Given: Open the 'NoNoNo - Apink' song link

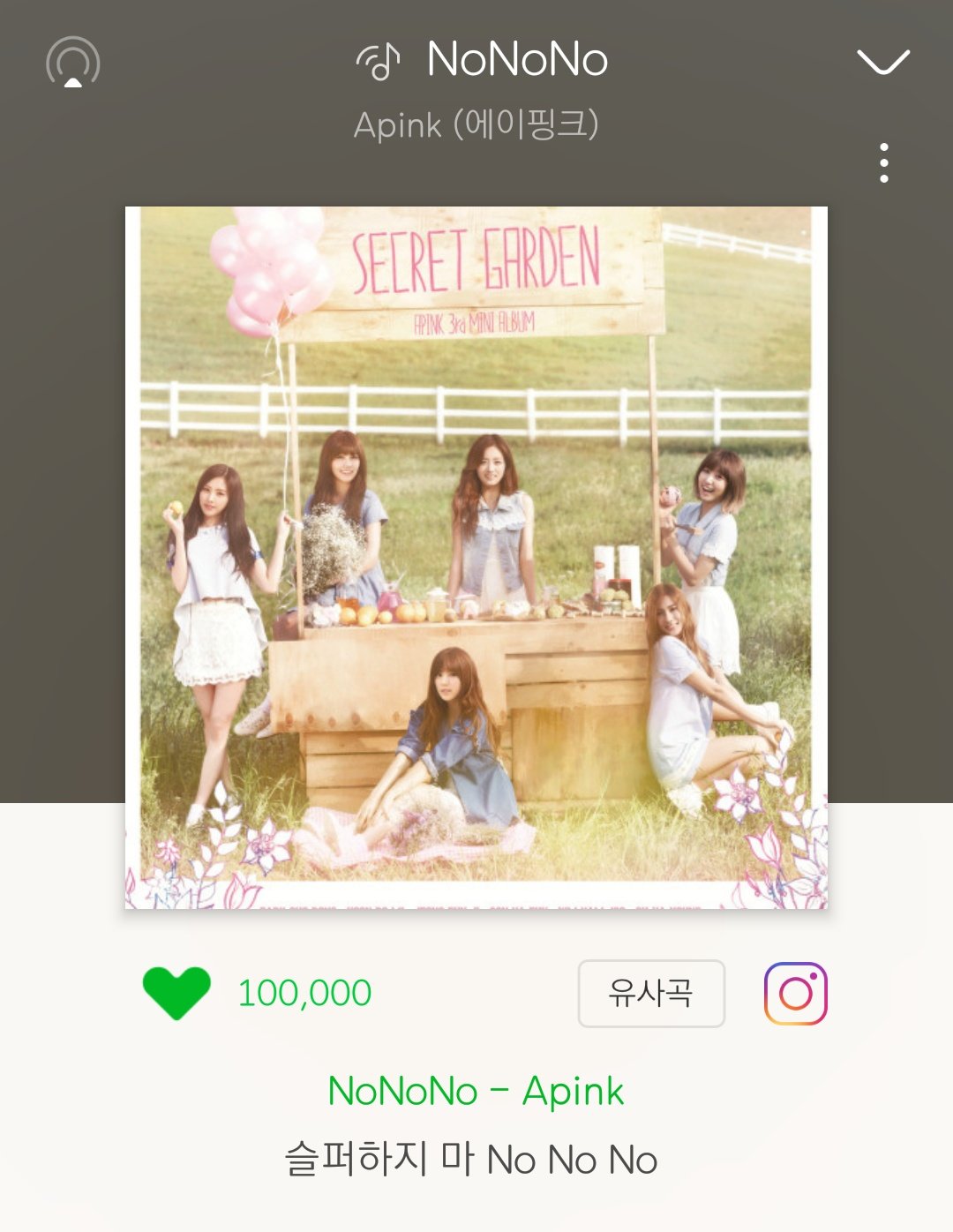Looking at the screenshot, I should pos(476,1091).
